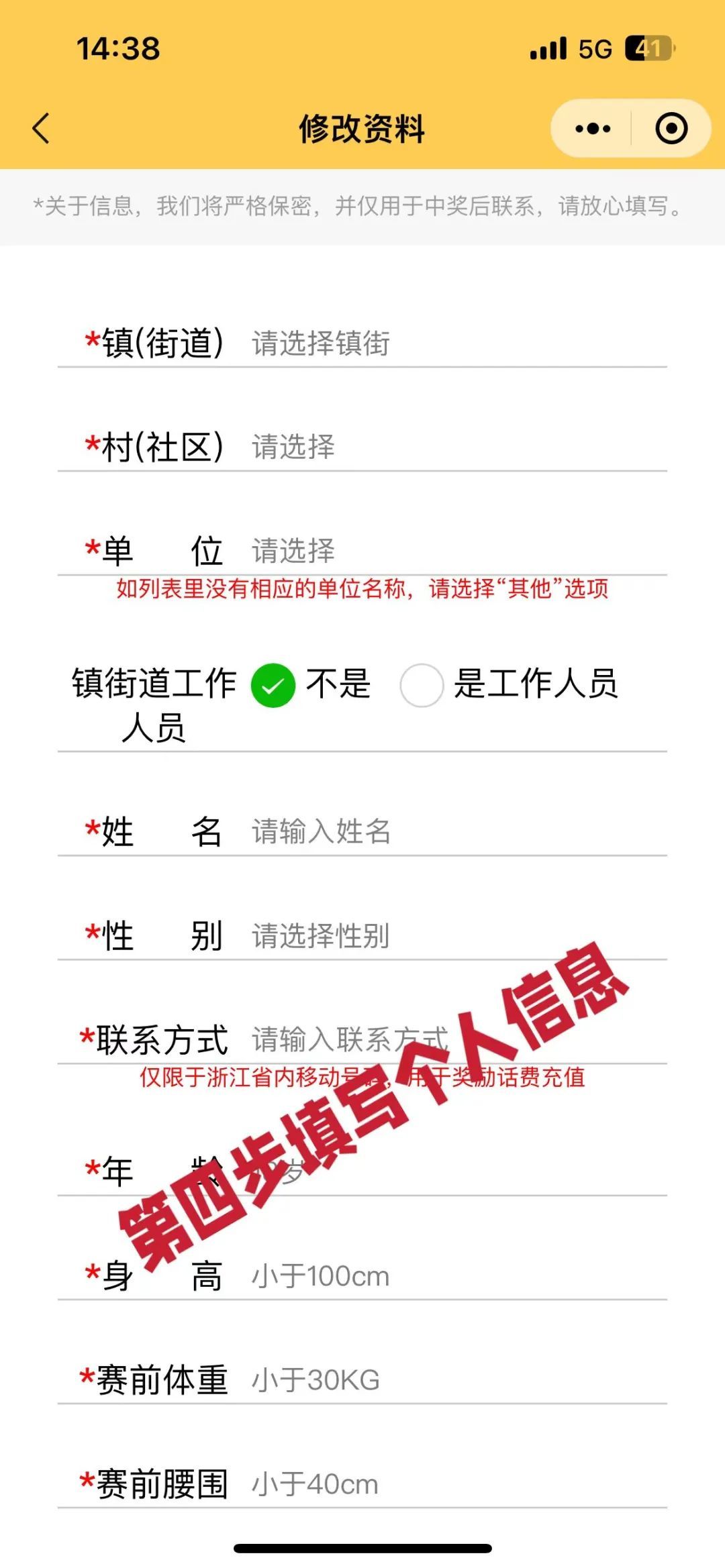Open the mini program more-options menu
The width and height of the screenshot is (725, 1568).
592,128
